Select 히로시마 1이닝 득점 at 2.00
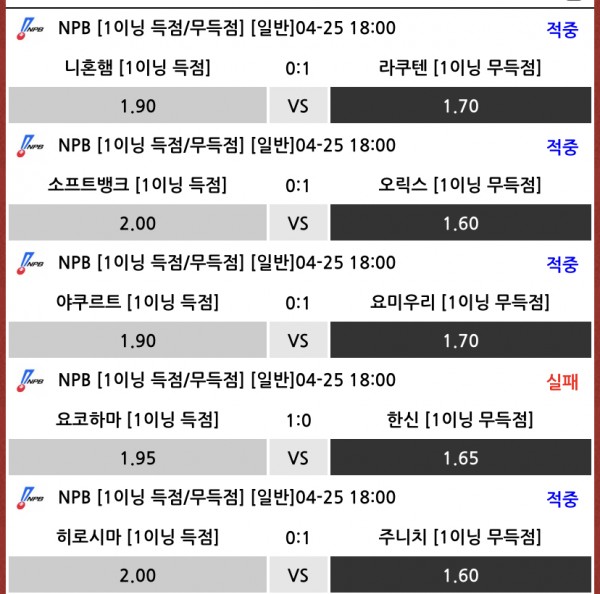Screen dimensions: 600x594 [x=137, y=575]
